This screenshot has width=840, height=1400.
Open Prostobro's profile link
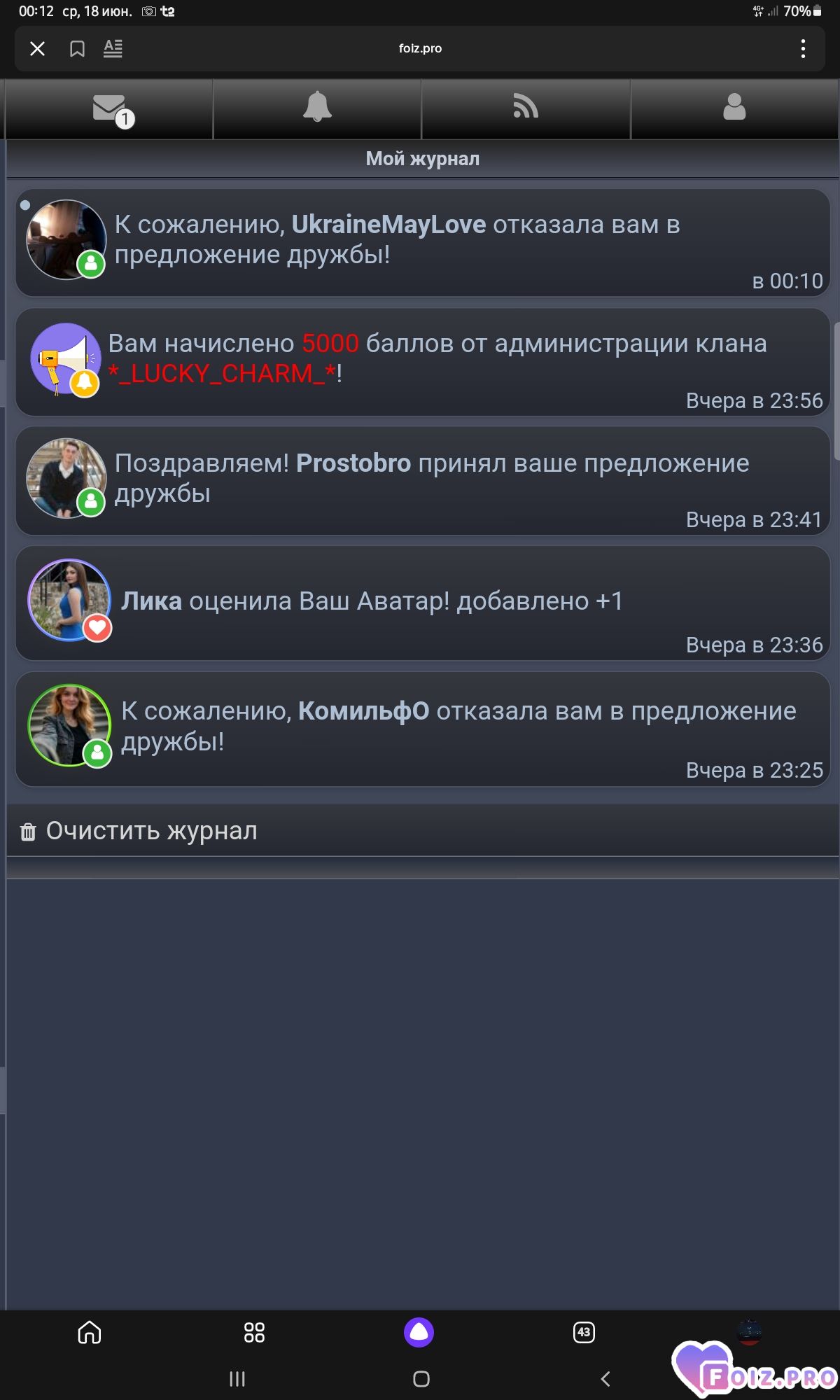coord(353,463)
